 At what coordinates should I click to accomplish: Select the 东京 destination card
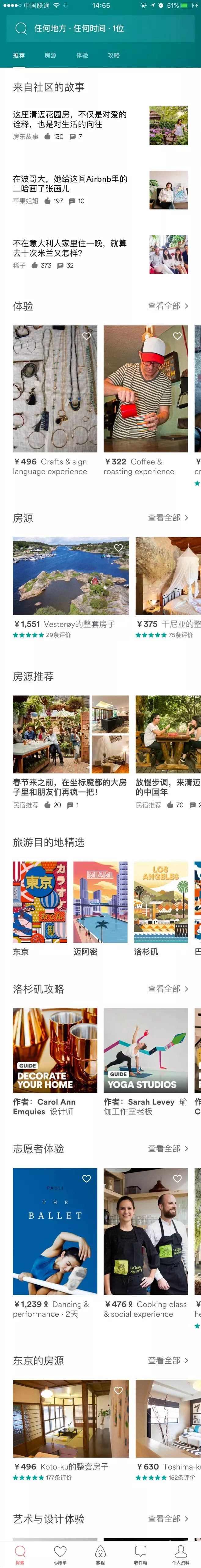pos(40,901)
